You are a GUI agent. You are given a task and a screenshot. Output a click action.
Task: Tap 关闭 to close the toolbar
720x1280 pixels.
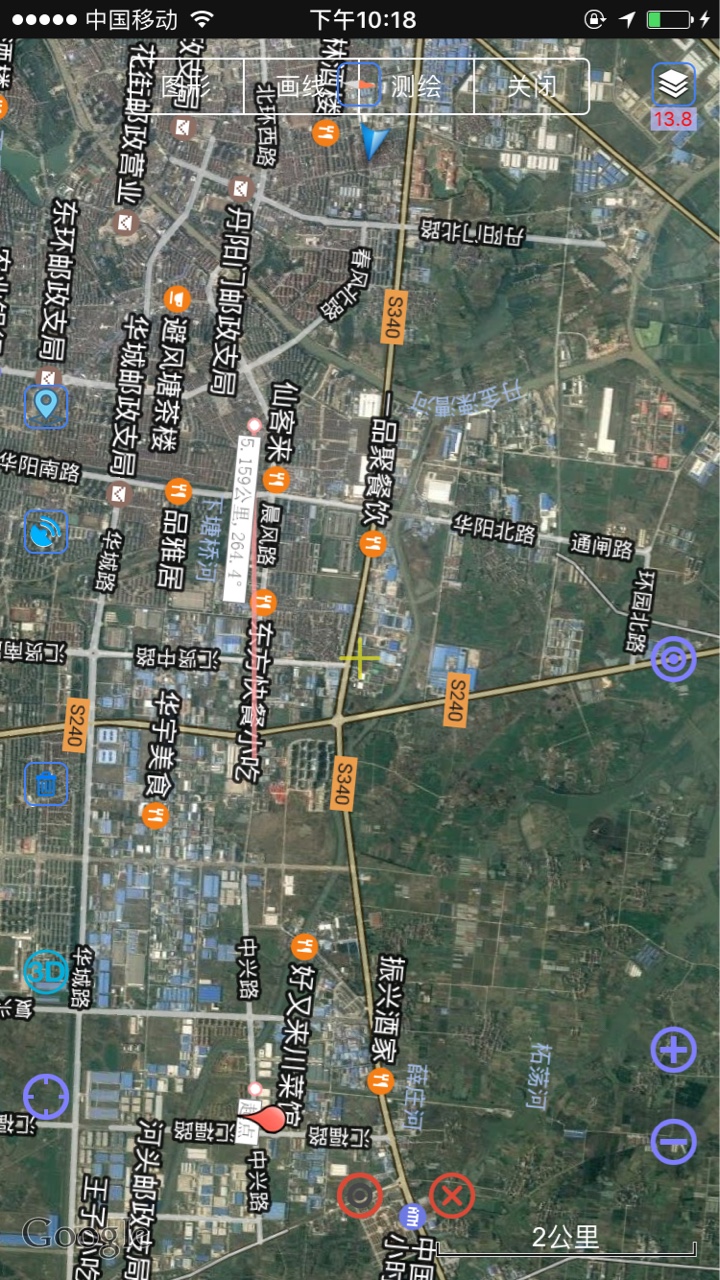click(x=531, y=86)
